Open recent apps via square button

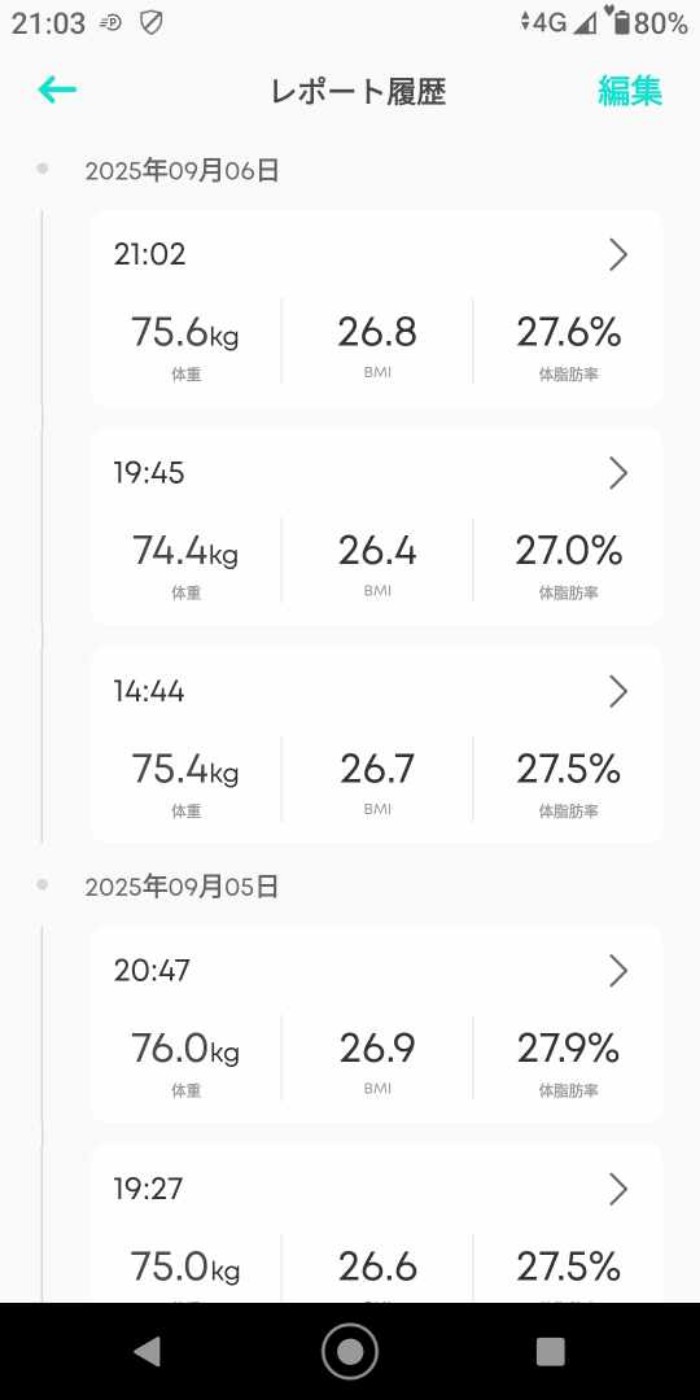tap(550, 1351)
